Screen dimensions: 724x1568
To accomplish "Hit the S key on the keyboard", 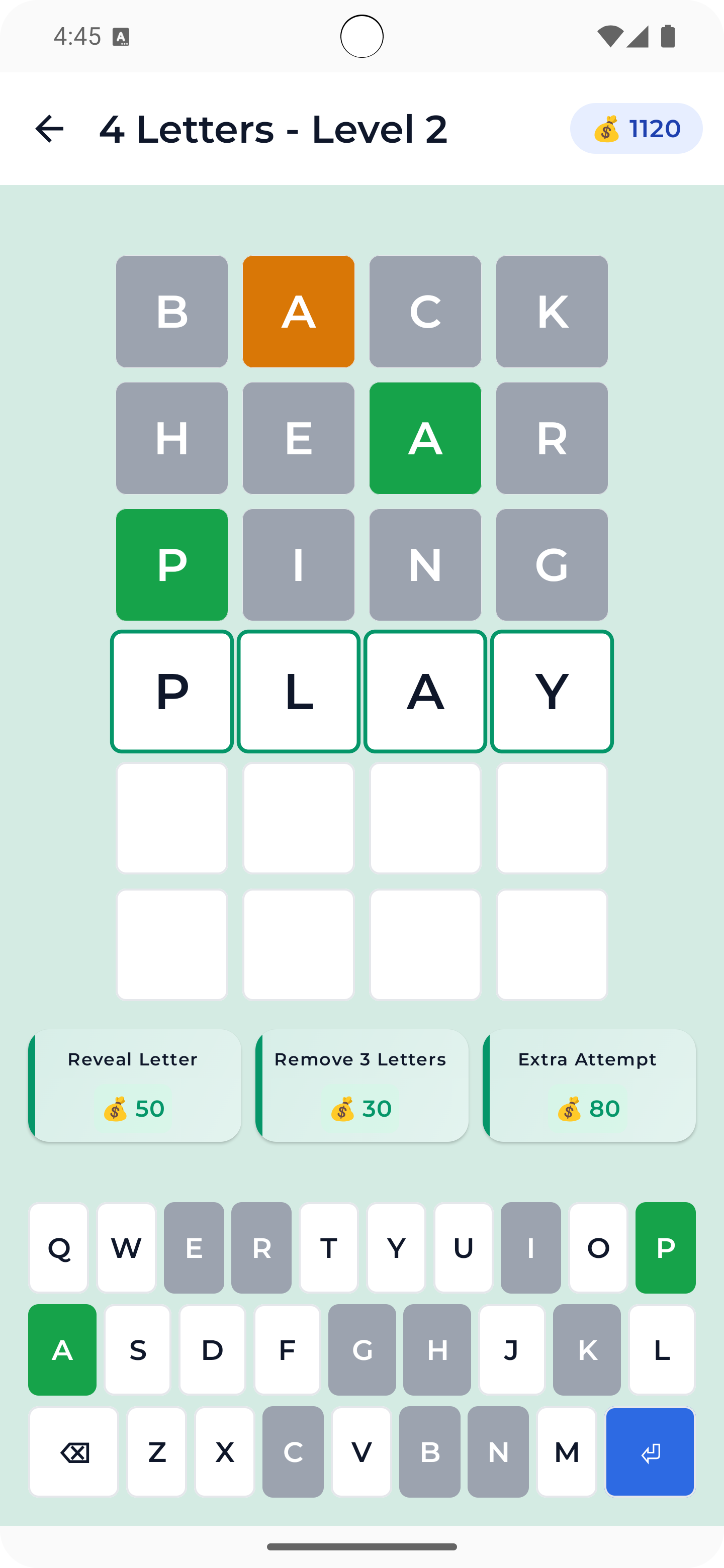I will point(138,1349).
